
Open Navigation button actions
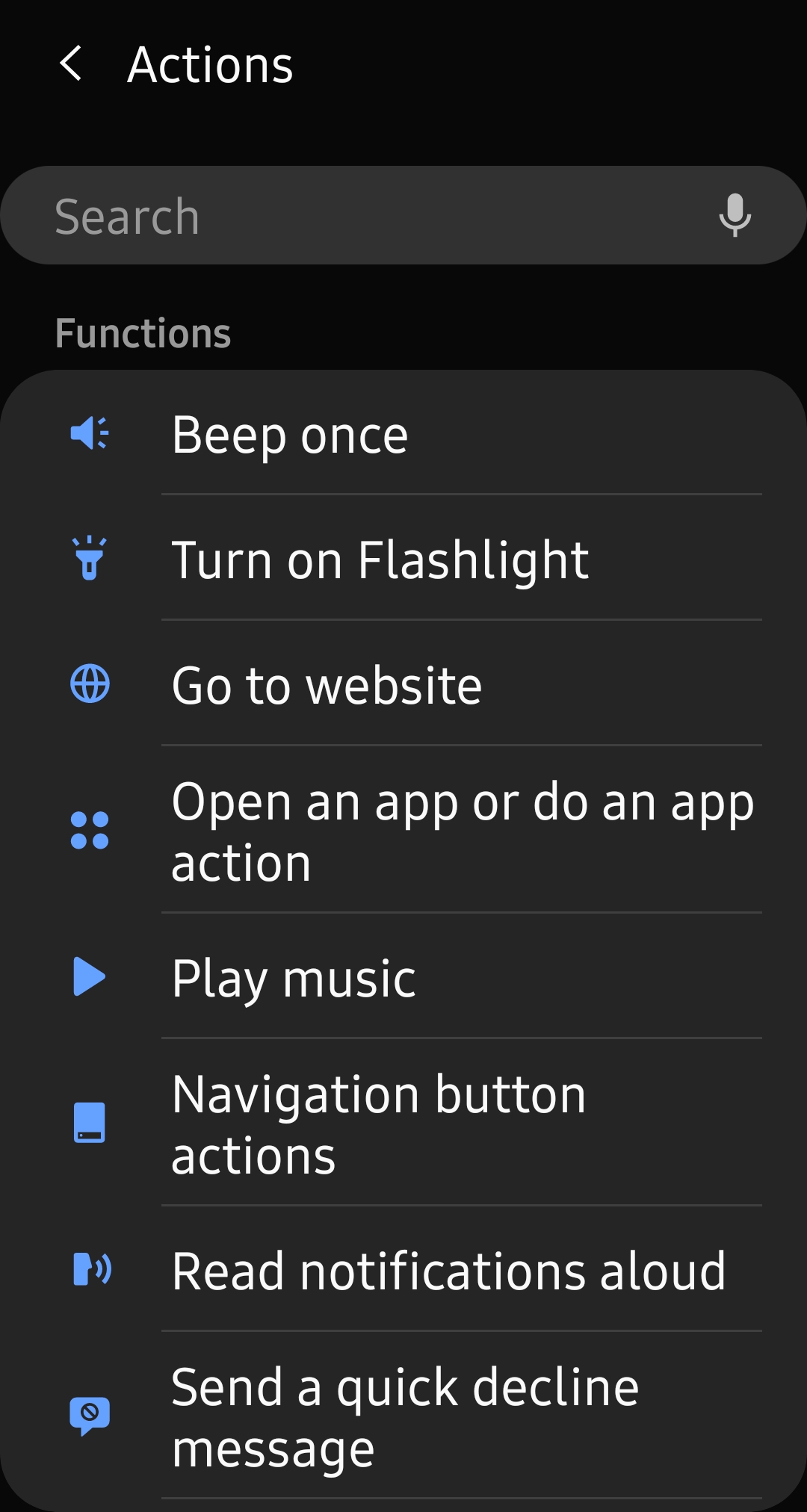pos(403,1123)
